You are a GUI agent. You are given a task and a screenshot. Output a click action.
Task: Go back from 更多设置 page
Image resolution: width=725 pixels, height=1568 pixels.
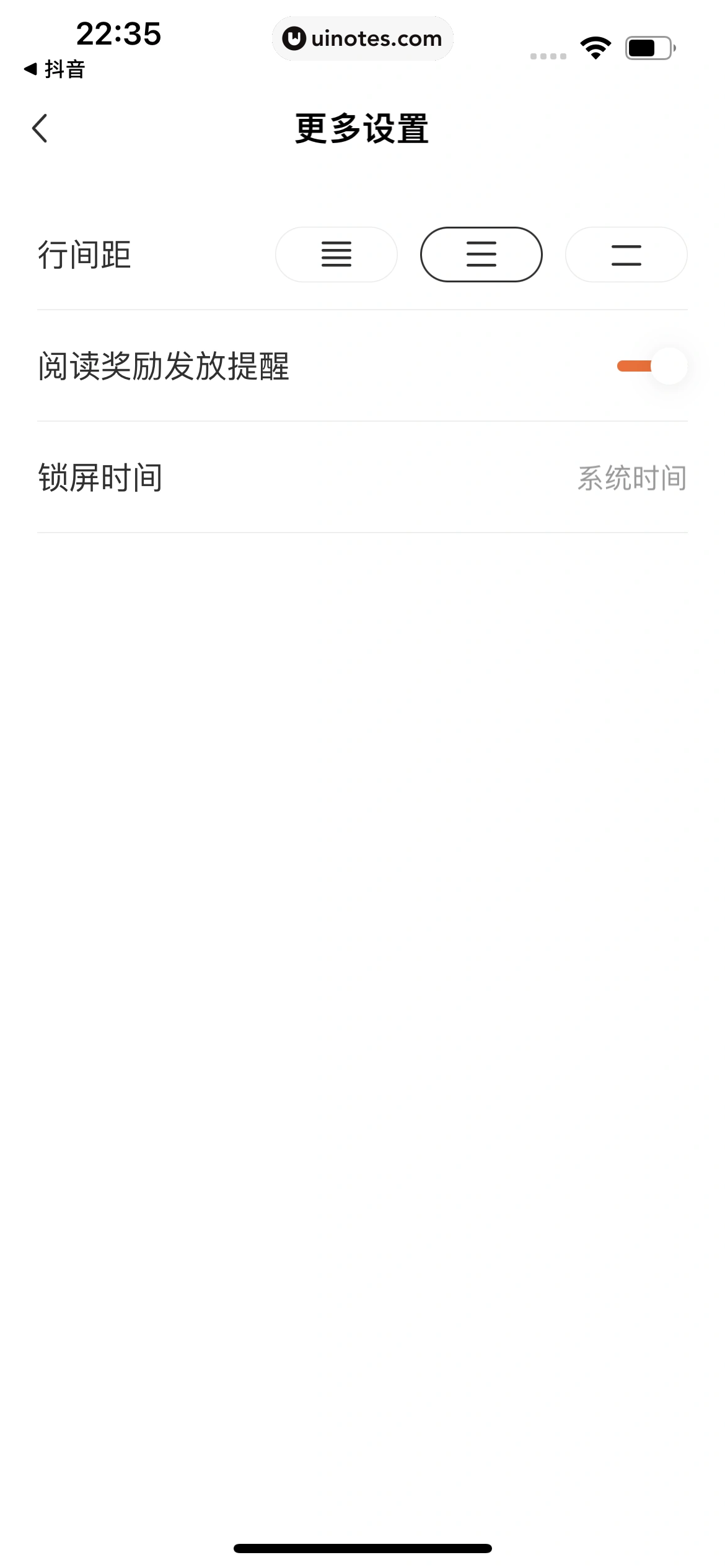tap(40, 129)
